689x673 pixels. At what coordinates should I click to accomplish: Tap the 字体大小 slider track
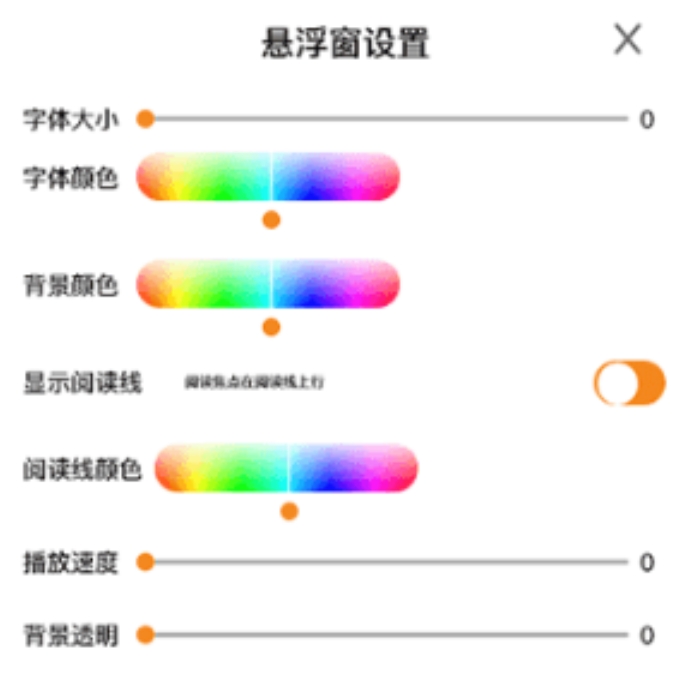tap(386, 119)
